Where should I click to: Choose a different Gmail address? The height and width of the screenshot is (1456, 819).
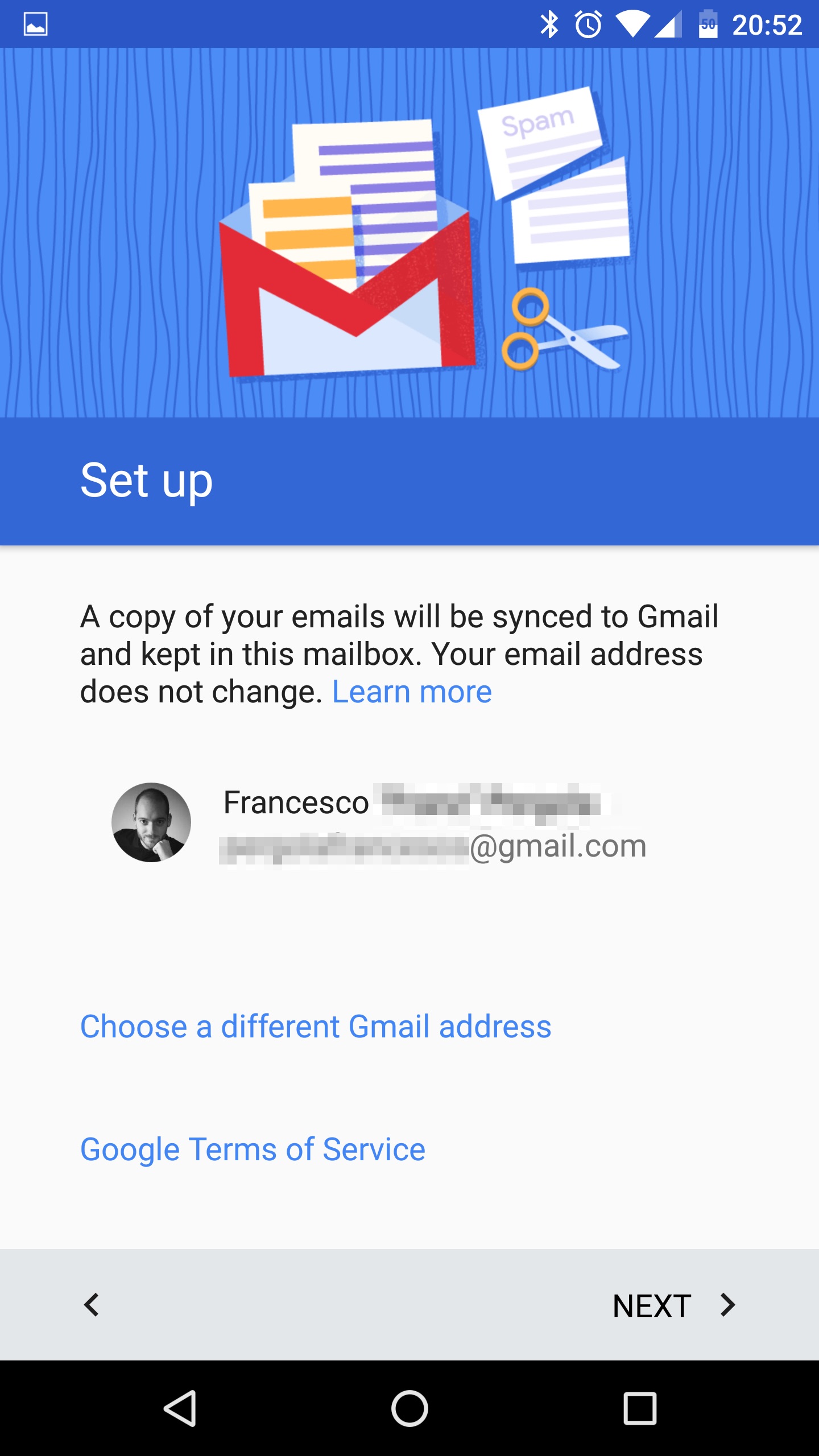coord(316,1027)
